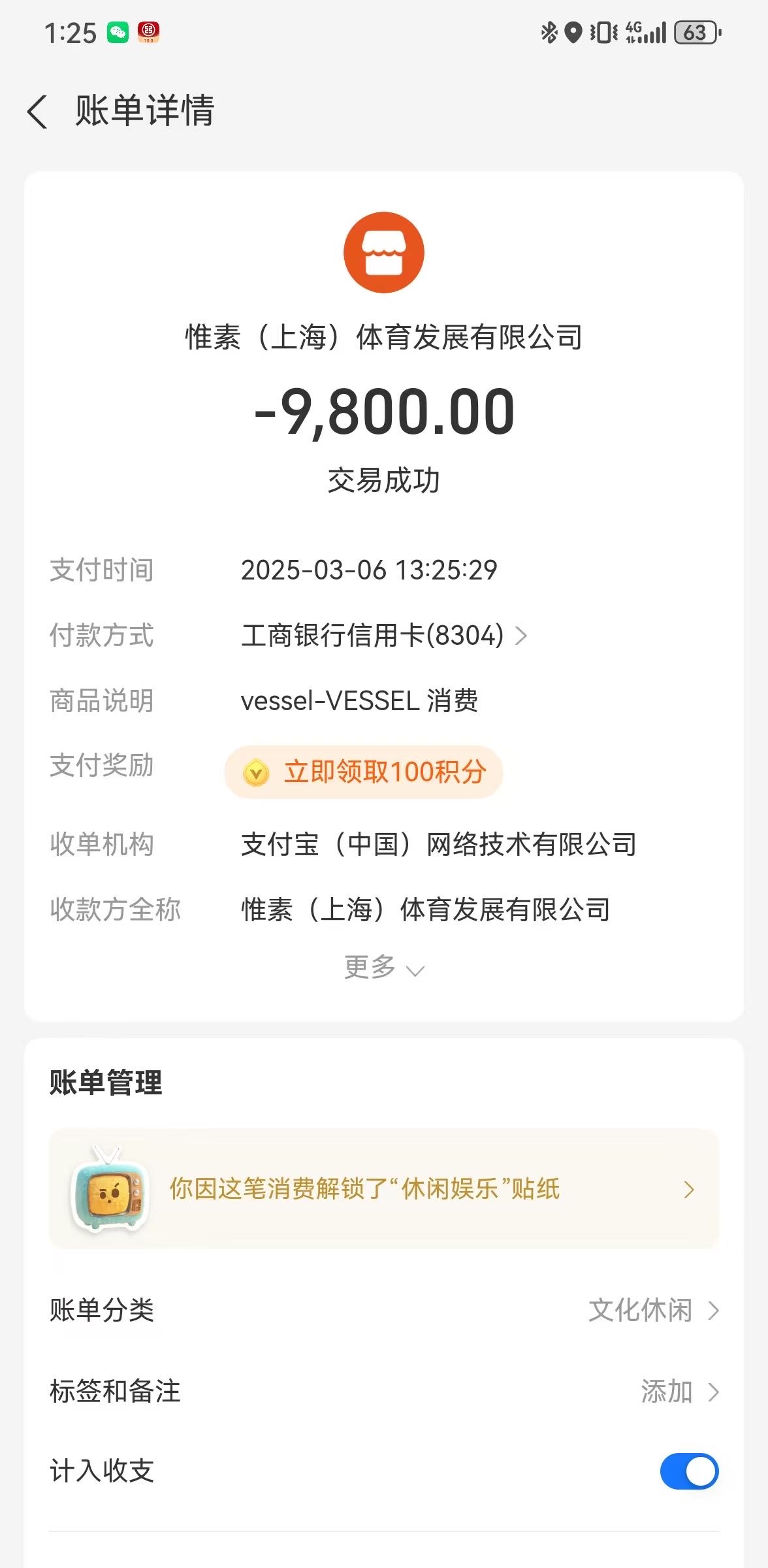The image size is (768, 1568).
Task: Expand the 更多 transaction details
Action: [x=384, y=967]
